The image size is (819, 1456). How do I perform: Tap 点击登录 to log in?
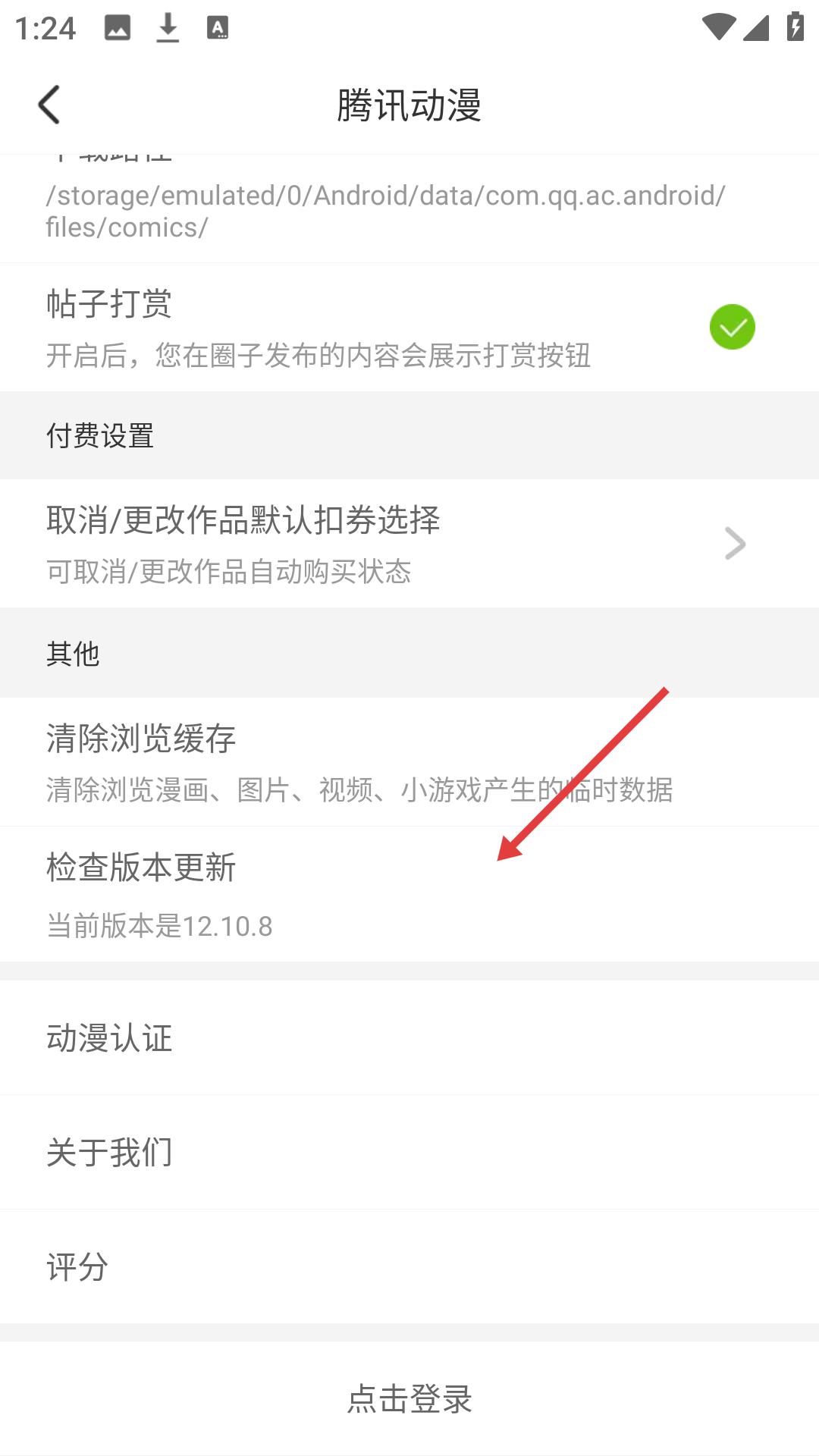pyautogui.click(x=409, y=1398)
